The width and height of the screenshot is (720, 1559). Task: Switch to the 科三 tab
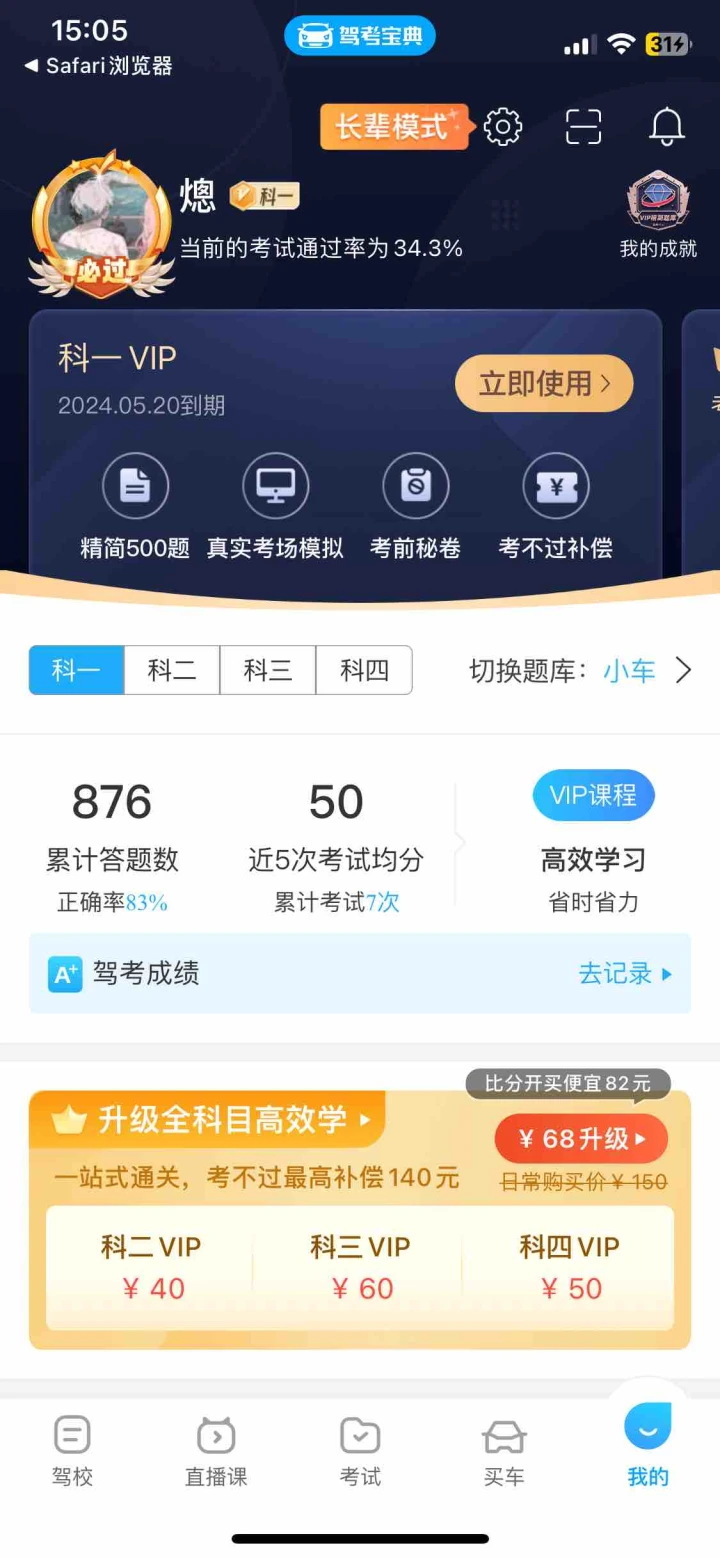pyautogui.click(x=268, y=670)
